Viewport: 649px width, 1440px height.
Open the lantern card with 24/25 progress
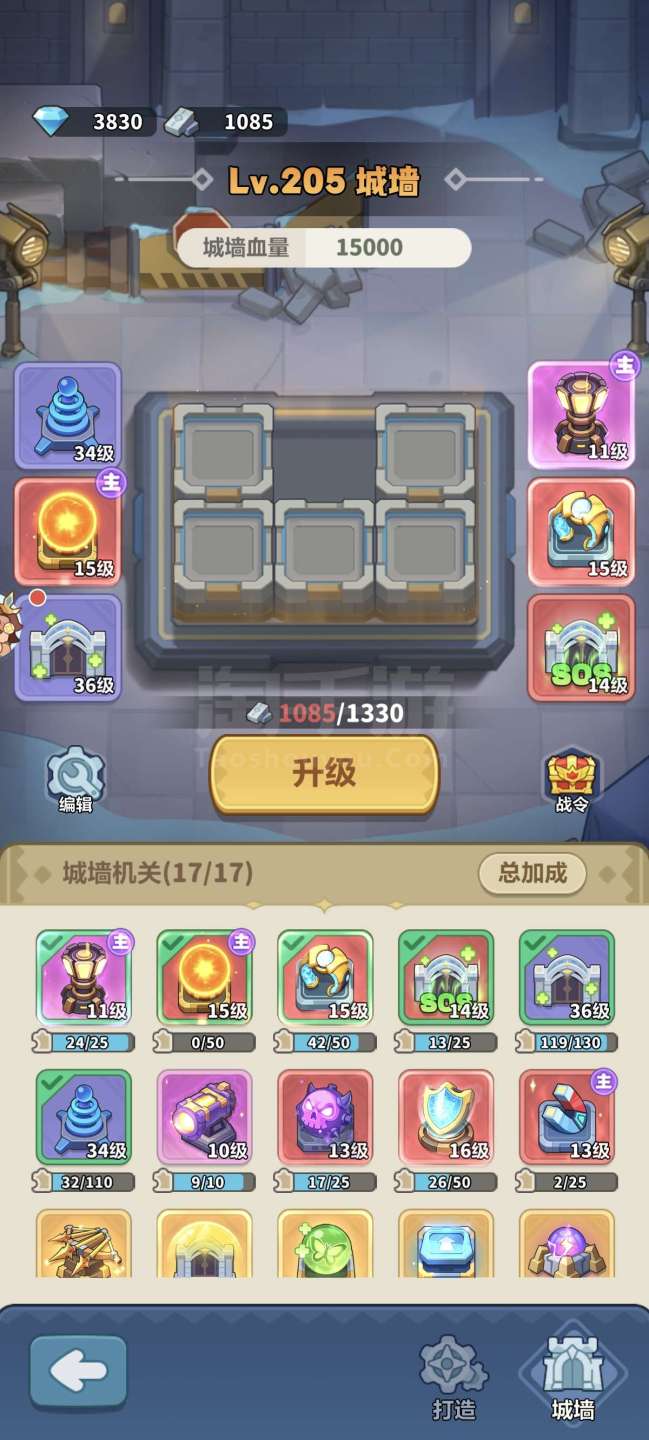[84, 977]
